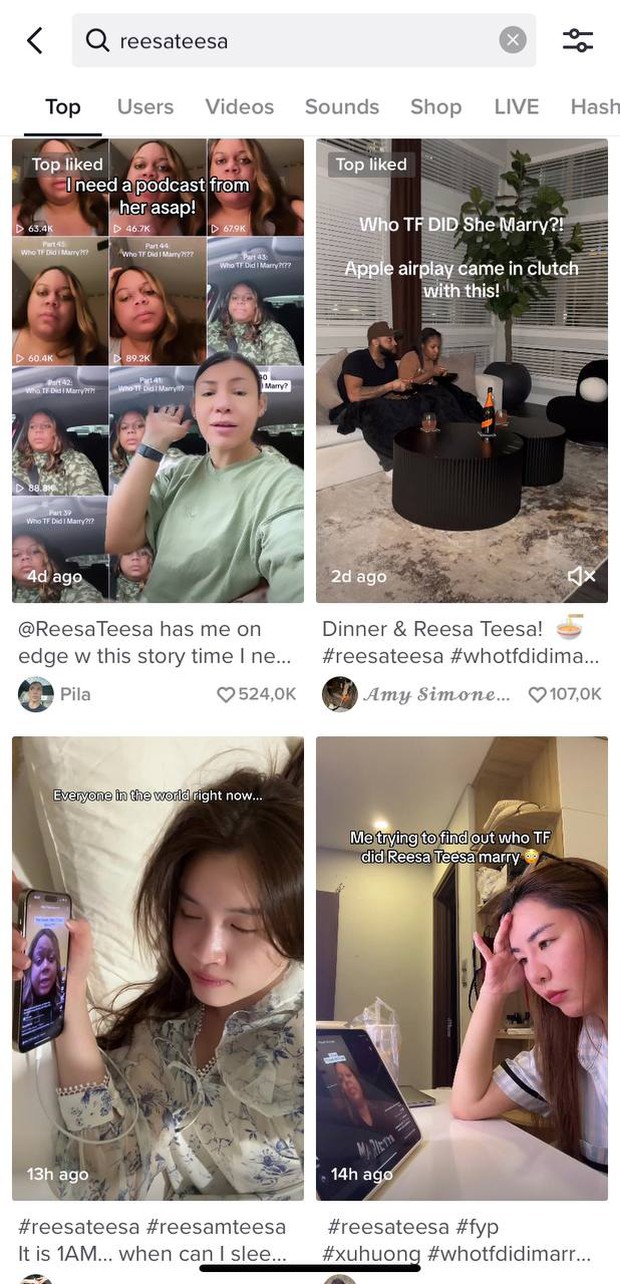Switch to the LIVE tab
The image size is (620, 1284).
[x=516, y=107]
